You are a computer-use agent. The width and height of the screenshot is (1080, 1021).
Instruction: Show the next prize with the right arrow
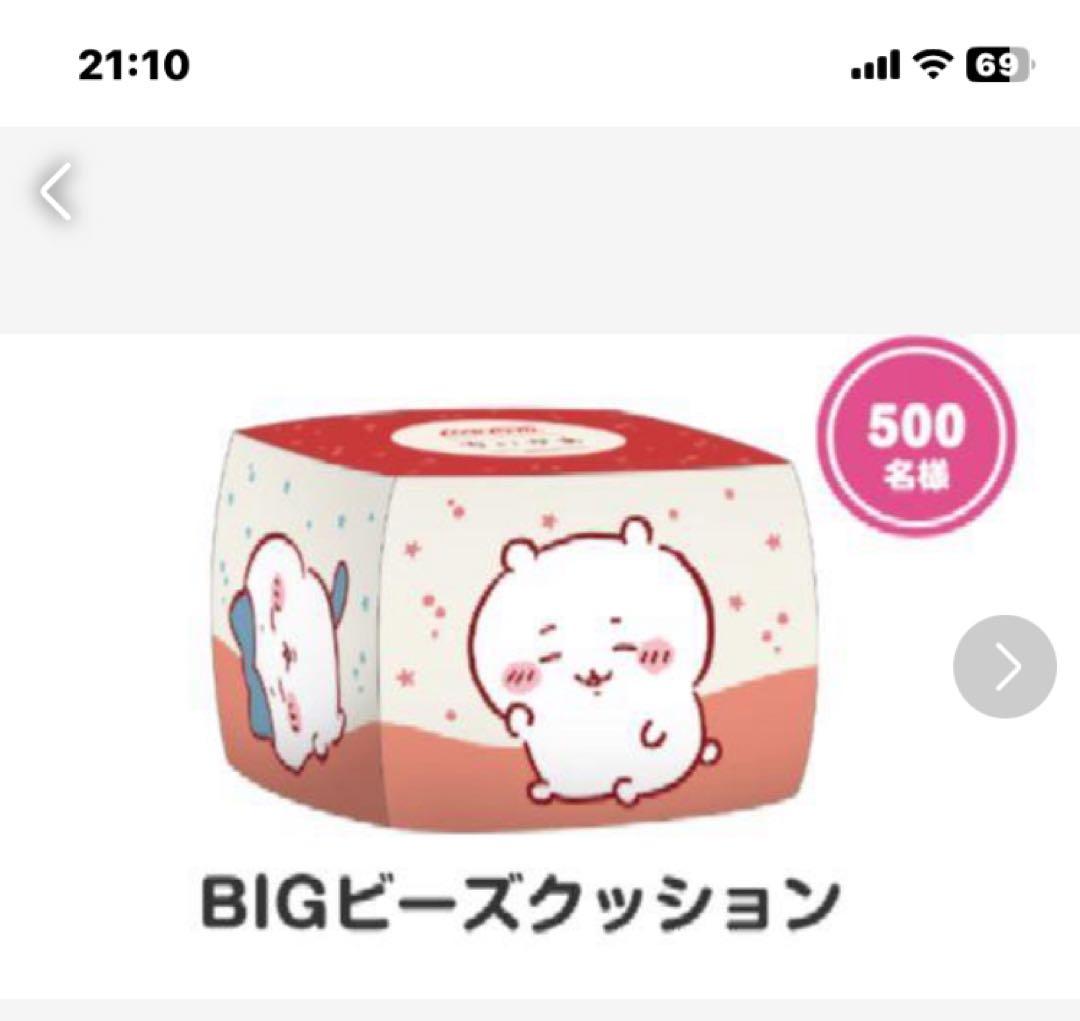[x=1004, y=667]
